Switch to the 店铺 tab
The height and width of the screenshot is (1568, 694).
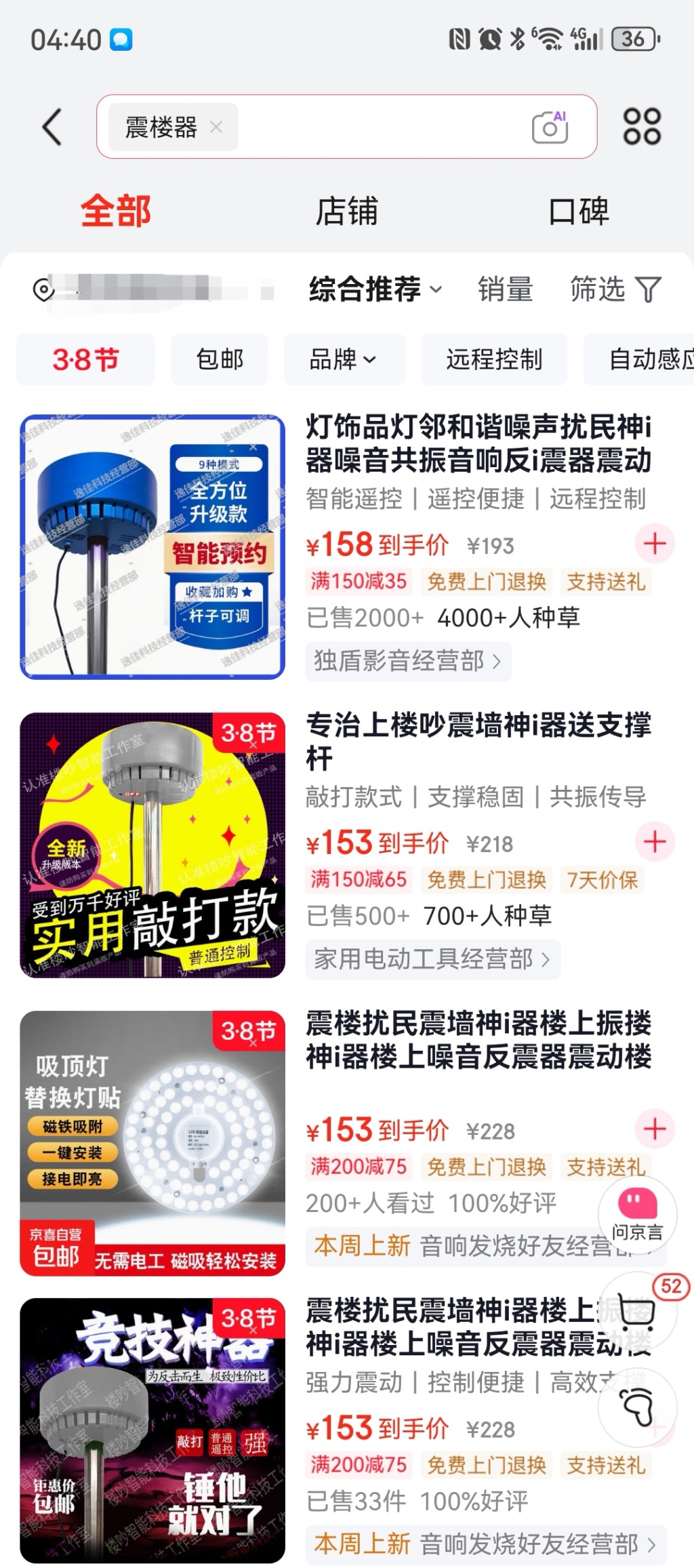[x=346, y=211]
